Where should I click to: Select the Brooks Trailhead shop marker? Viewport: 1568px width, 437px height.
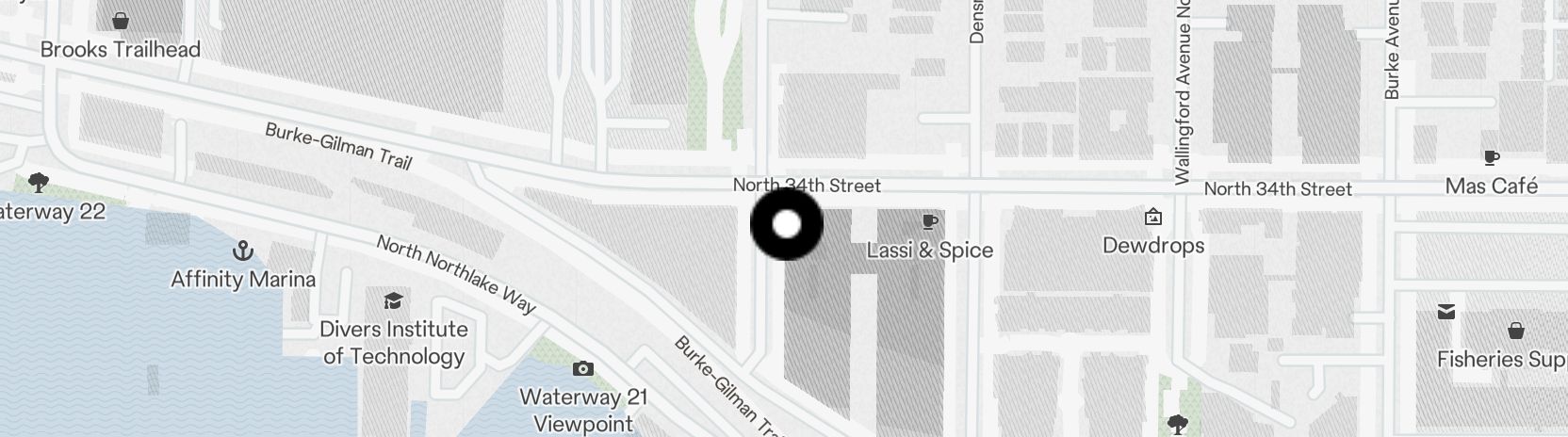[121, 21]
